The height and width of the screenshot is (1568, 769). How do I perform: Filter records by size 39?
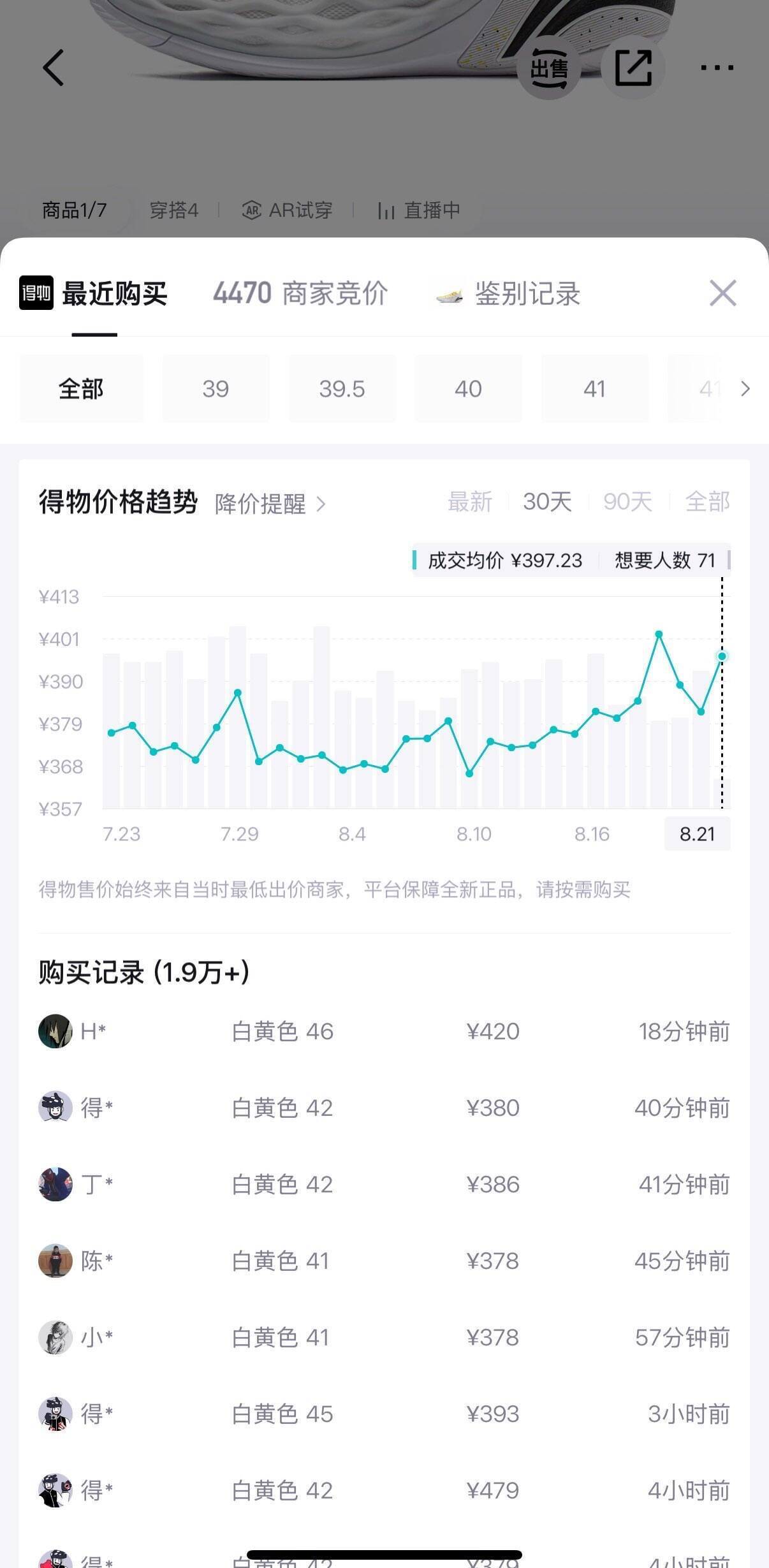tap(216, 388)
